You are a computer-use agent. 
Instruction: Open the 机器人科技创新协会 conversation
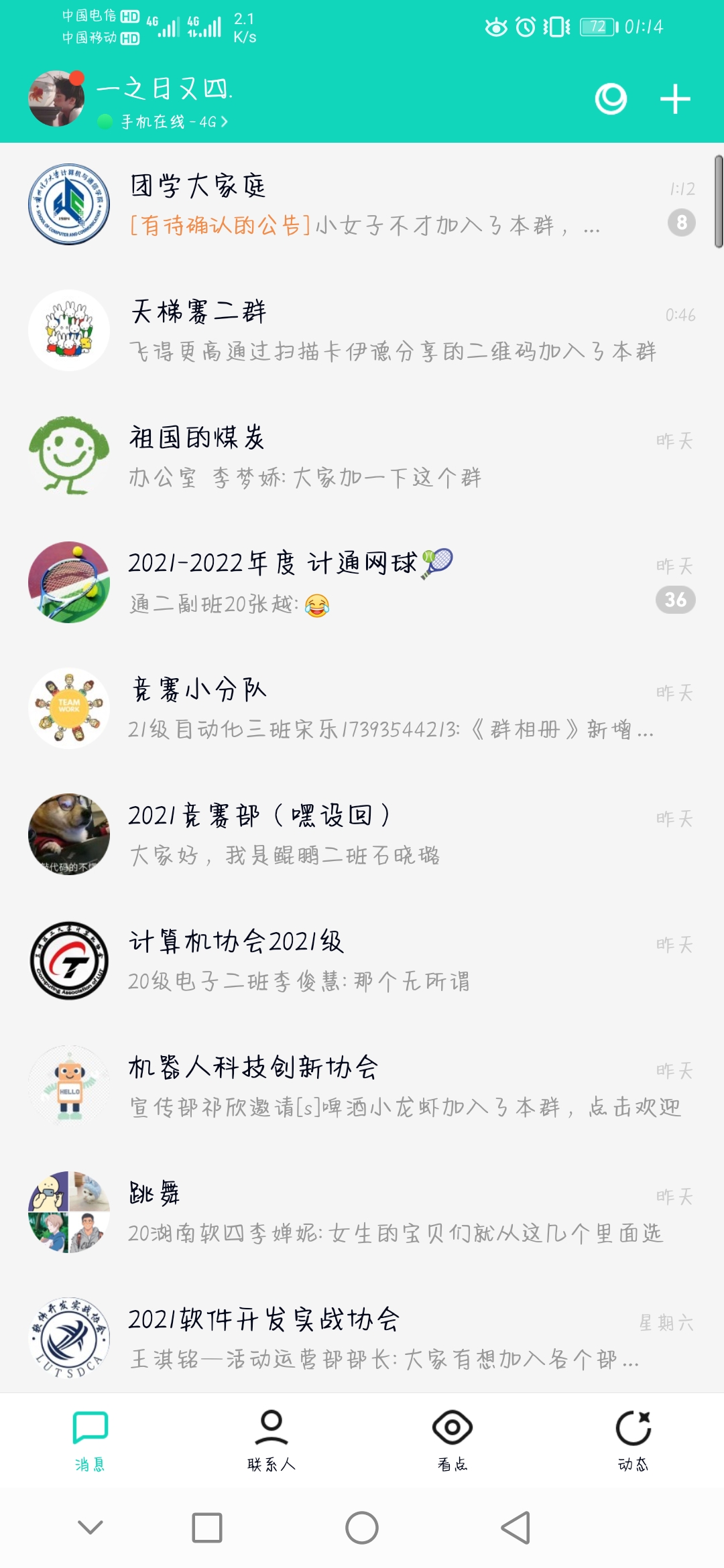point(362,1086)
